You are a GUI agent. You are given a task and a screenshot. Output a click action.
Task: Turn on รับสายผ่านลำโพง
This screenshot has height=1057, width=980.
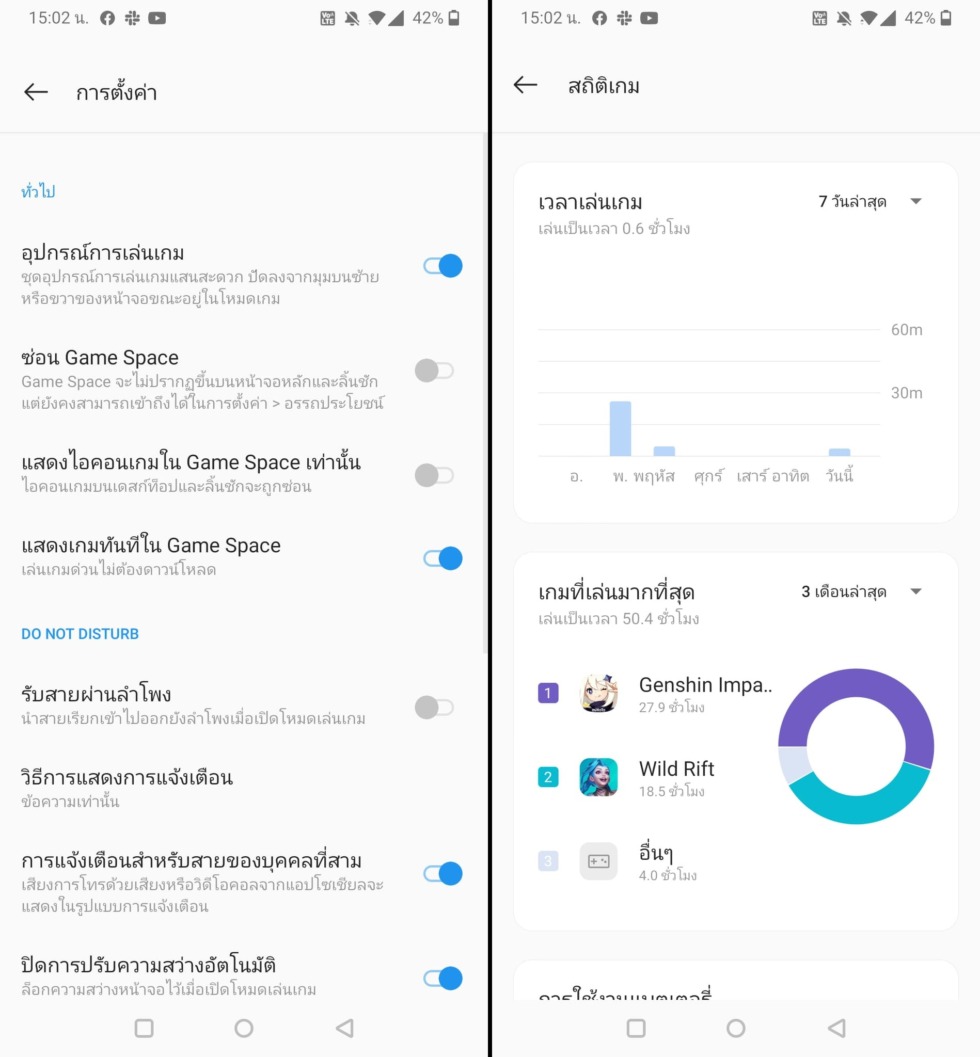pos(435,708)
